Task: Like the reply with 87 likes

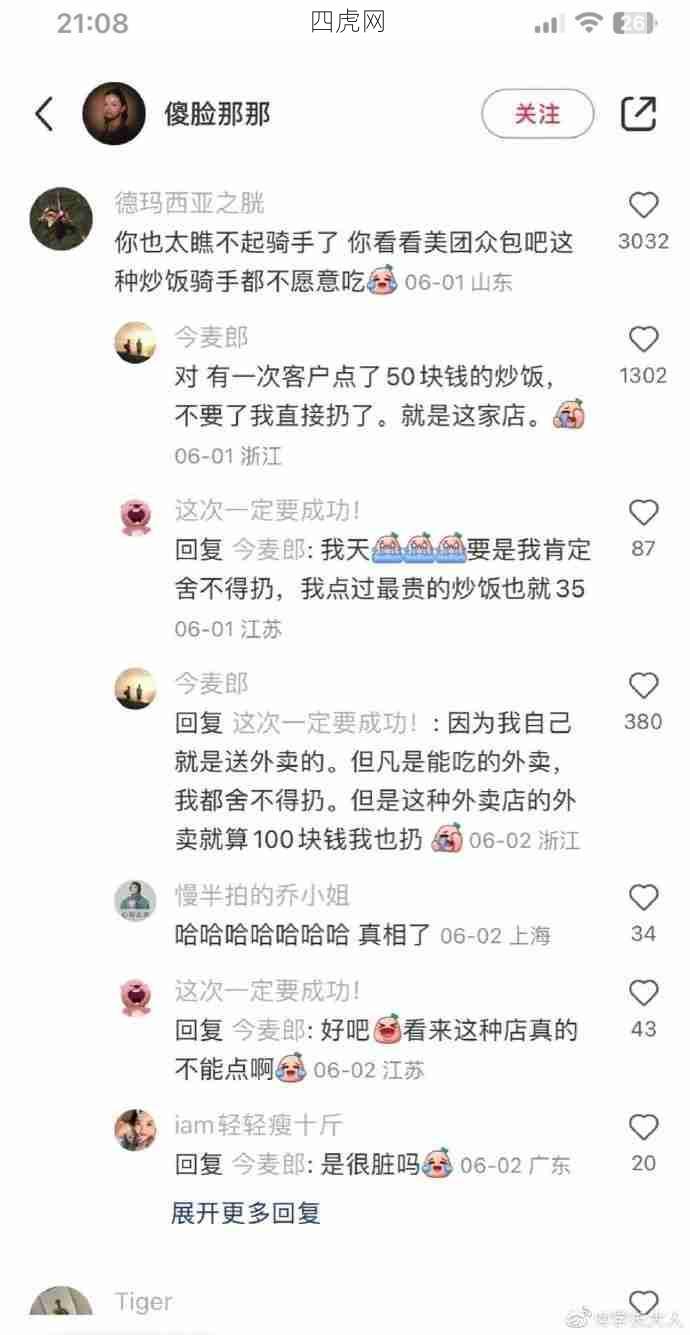Action: pos(643,513)
